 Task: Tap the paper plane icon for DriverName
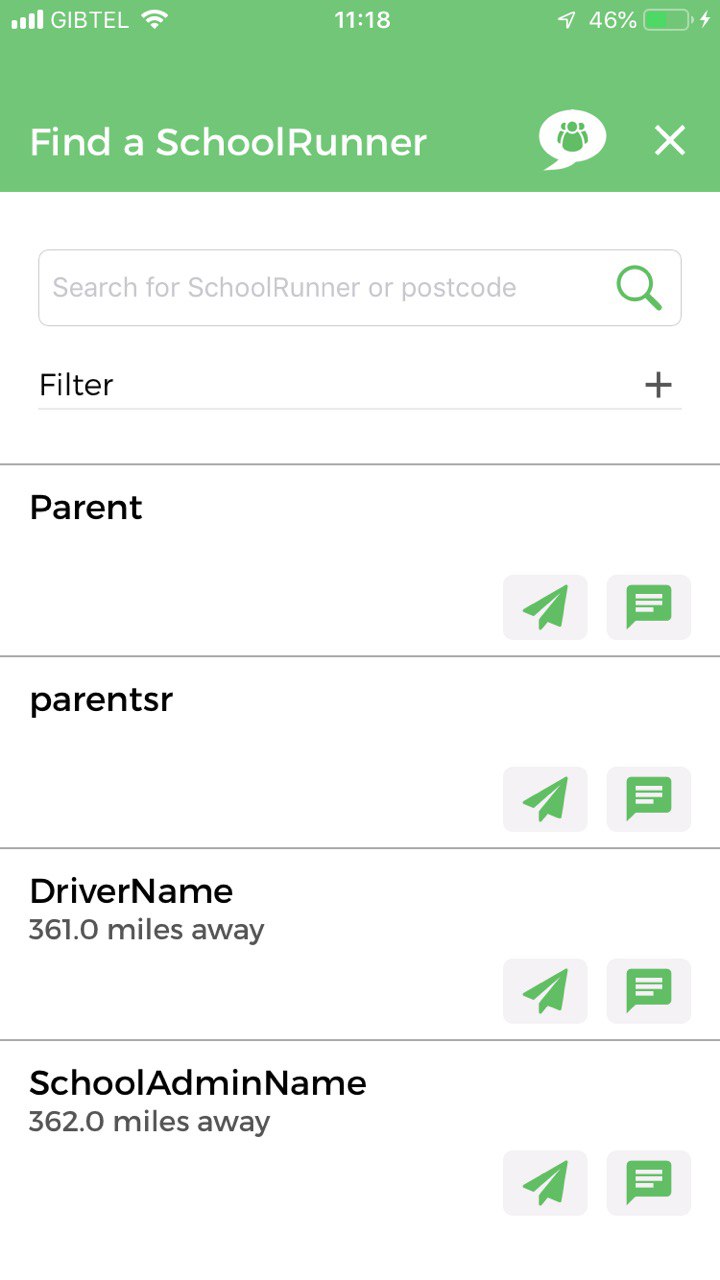click(x=545, y=991)
